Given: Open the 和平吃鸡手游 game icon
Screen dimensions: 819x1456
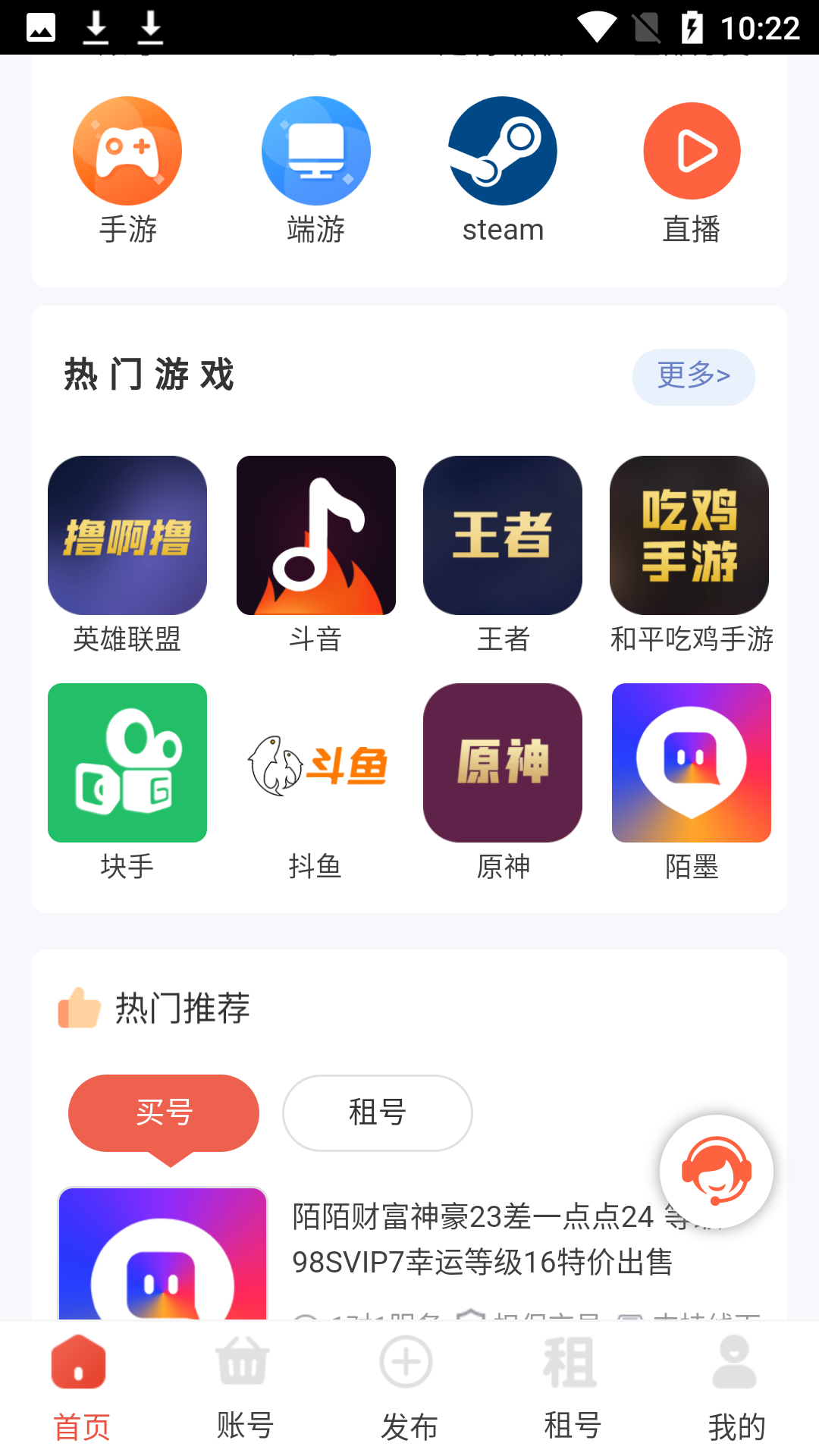Looking at the screenshot, I should point(691,536).
